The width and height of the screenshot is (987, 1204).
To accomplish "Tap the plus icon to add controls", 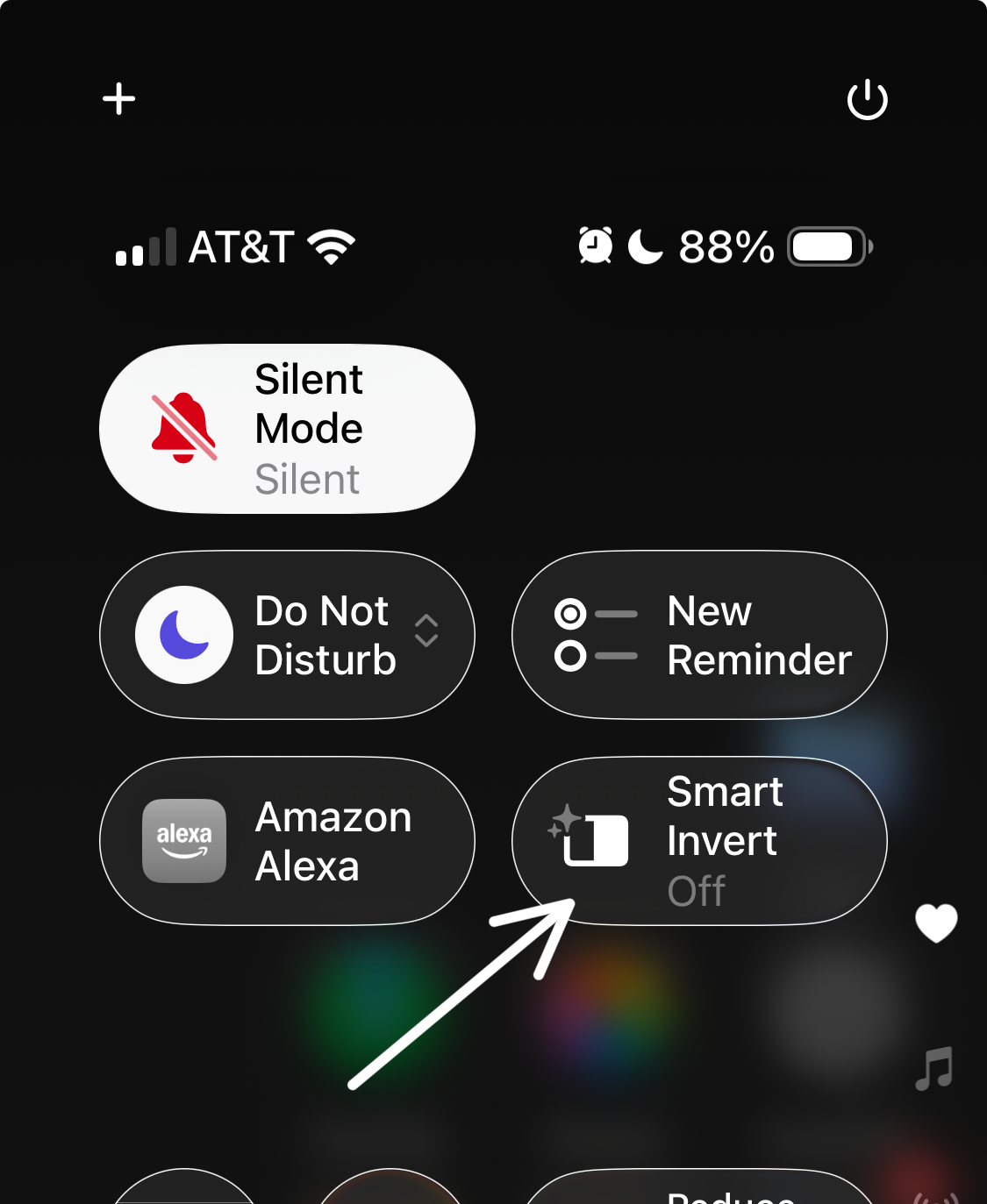I will click(x=119, y=99).
